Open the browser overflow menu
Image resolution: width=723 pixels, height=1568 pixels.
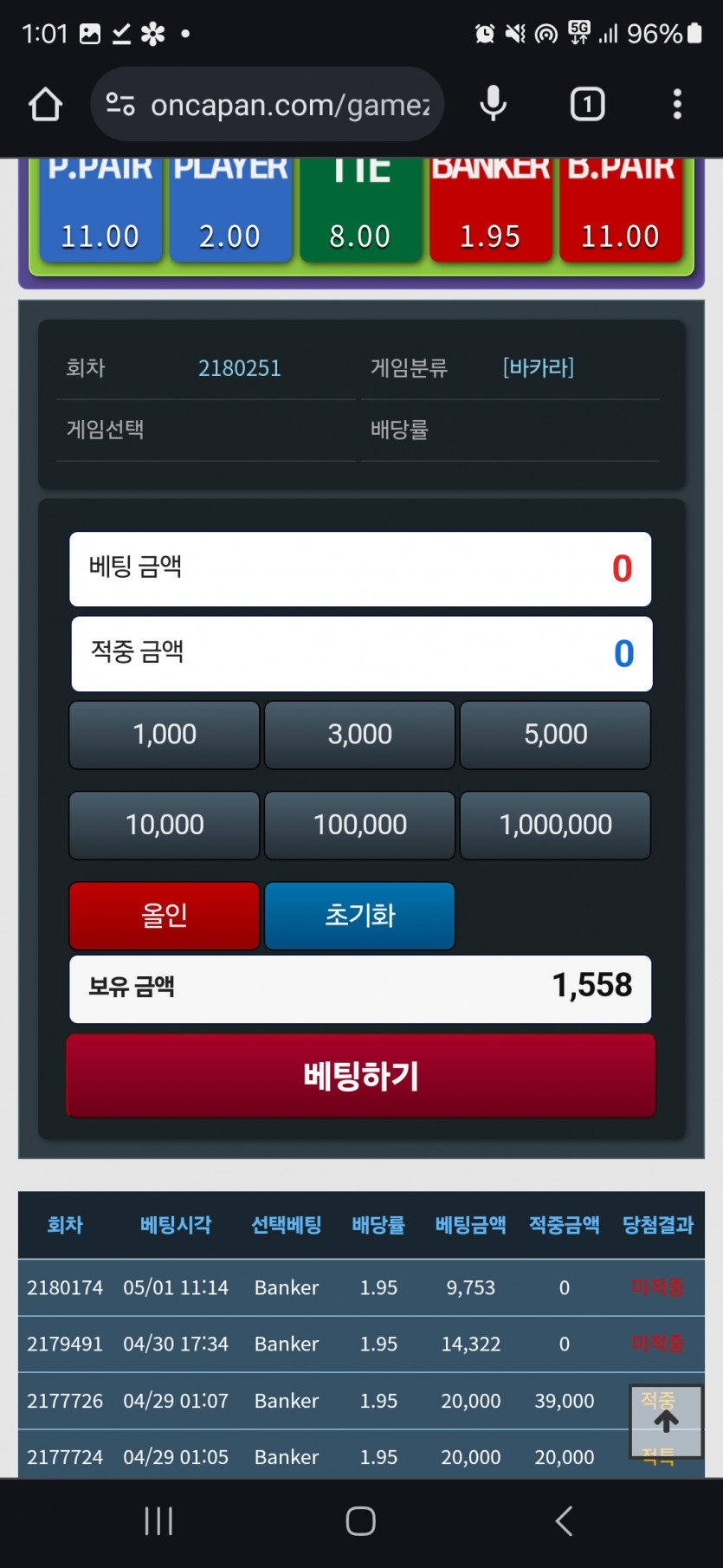(x=677, y=105)
